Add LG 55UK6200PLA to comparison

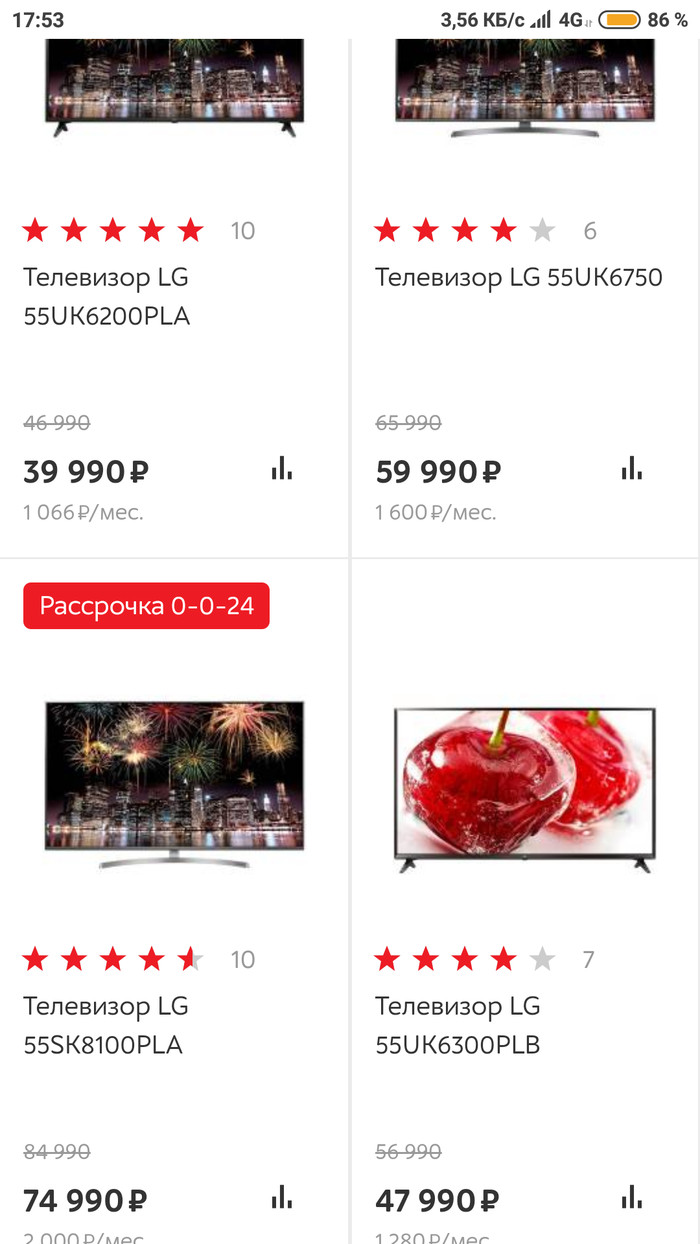282,468
